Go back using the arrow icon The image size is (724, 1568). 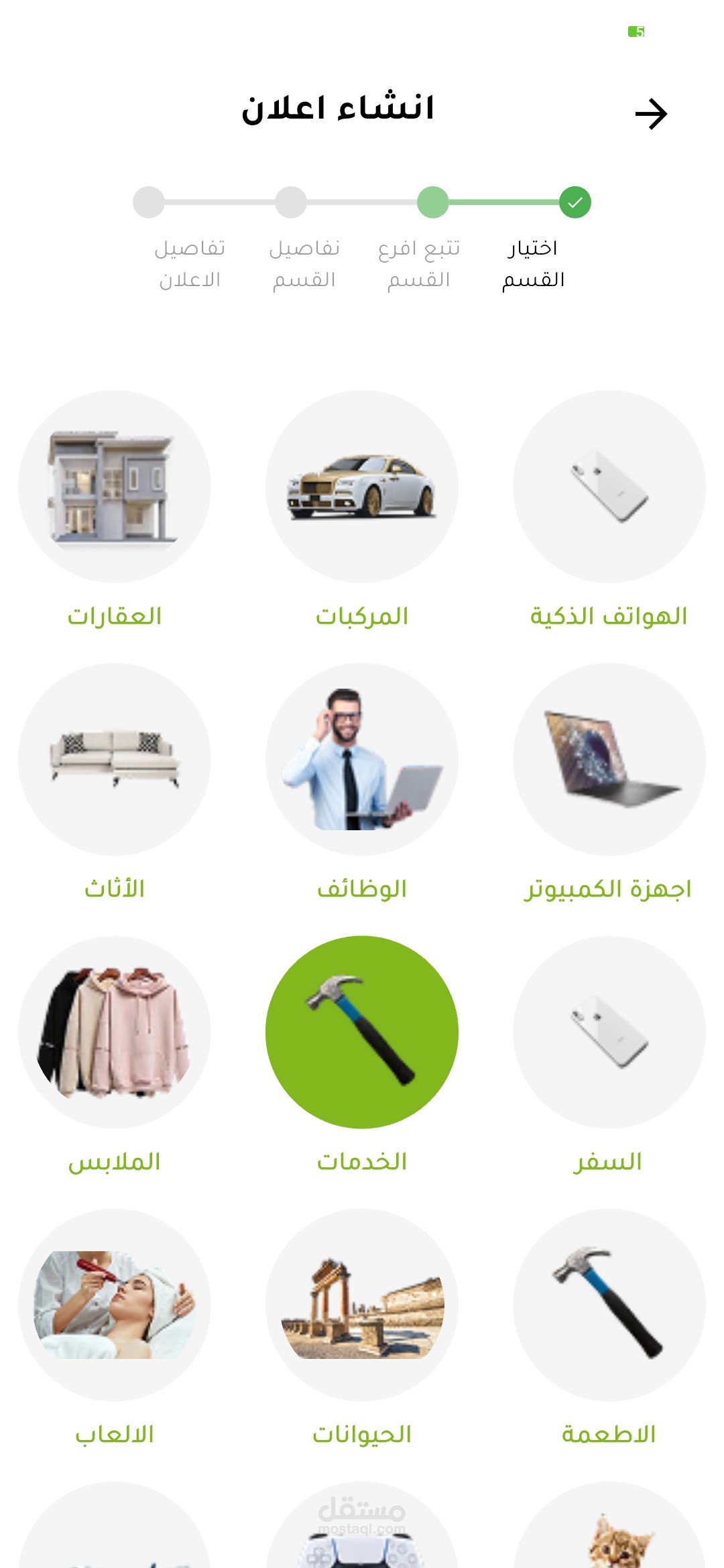pos(651,113)
